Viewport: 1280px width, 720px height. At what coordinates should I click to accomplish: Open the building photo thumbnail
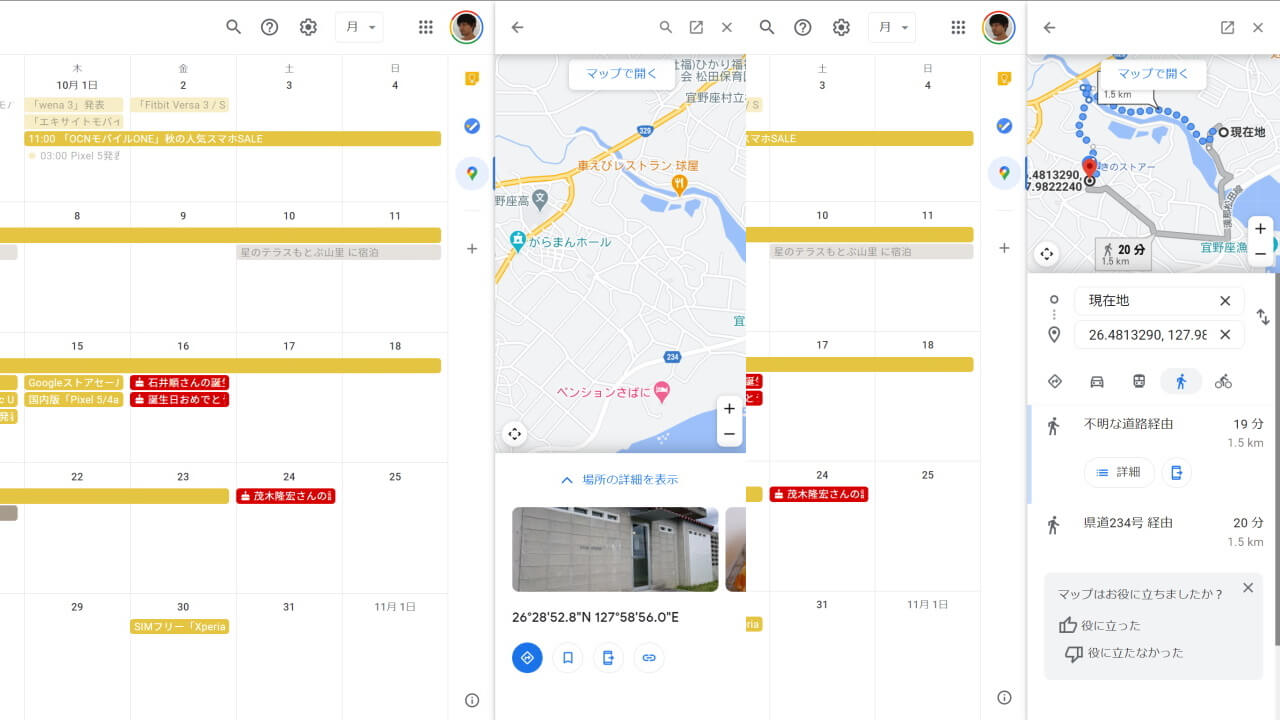(x=614, y=549)
